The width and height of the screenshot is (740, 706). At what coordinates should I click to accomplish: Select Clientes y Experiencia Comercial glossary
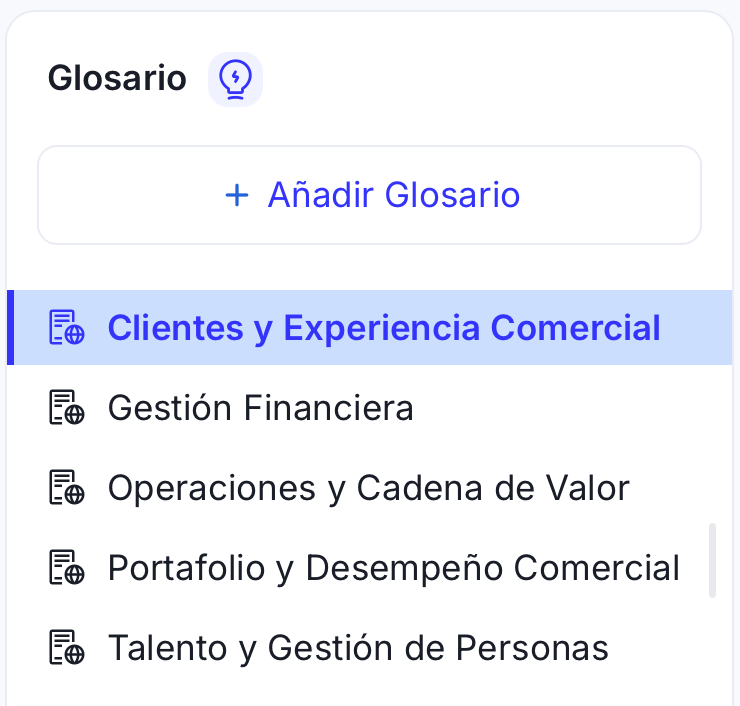pyautogui.click(x=384, y=328)
